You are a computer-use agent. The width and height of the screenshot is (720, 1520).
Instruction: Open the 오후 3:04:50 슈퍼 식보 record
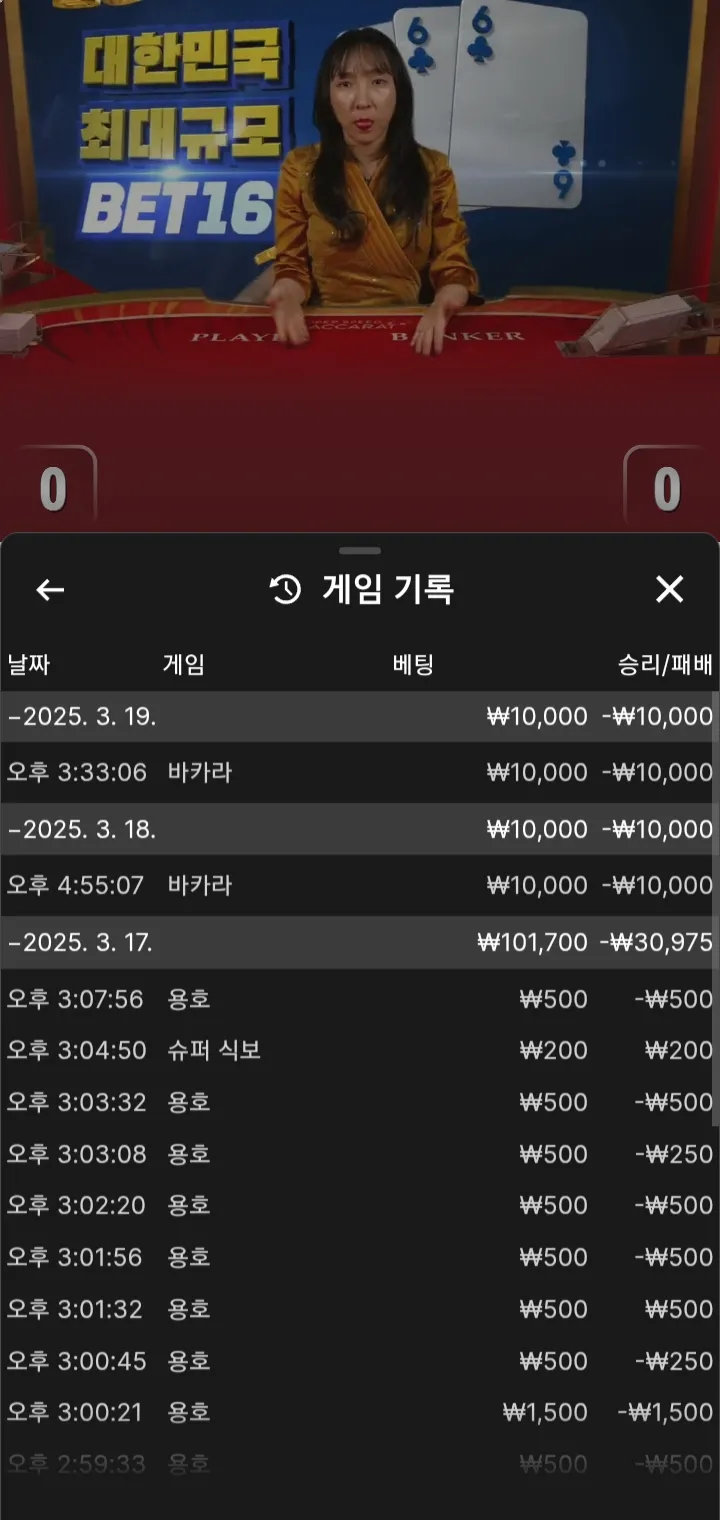360,1051
